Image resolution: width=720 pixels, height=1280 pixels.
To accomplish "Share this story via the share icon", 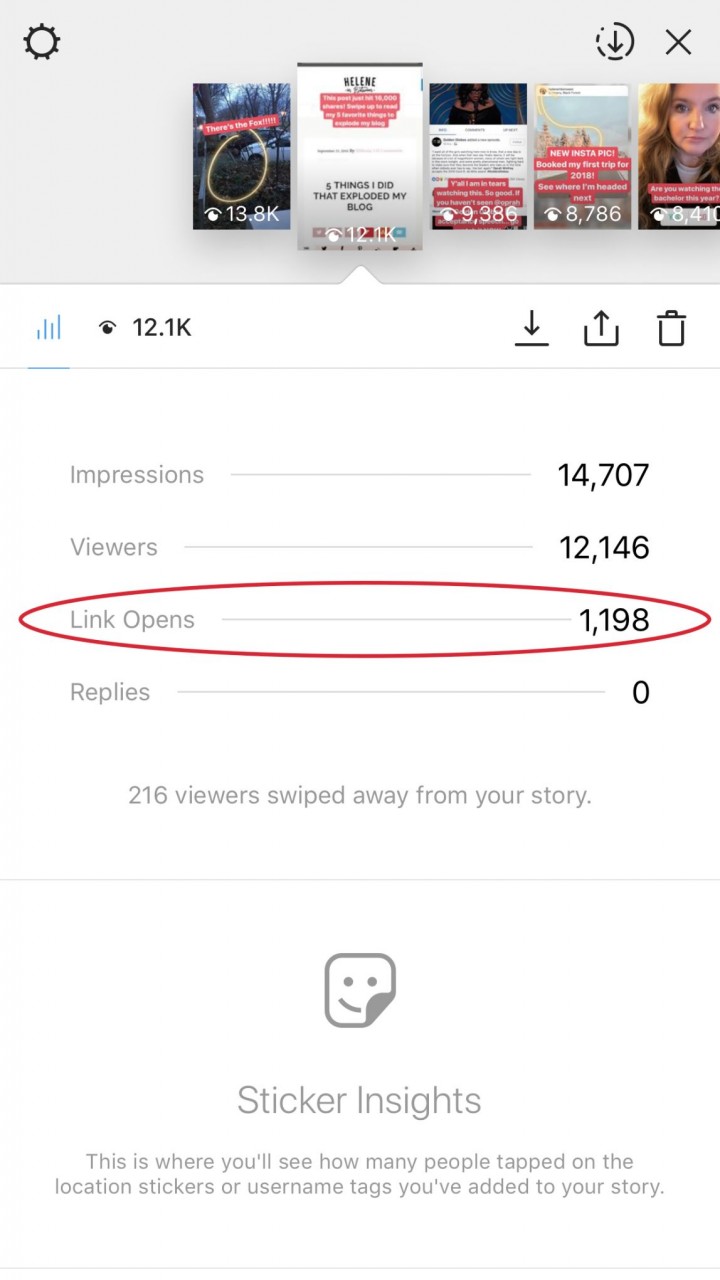I will pos(601,328).
